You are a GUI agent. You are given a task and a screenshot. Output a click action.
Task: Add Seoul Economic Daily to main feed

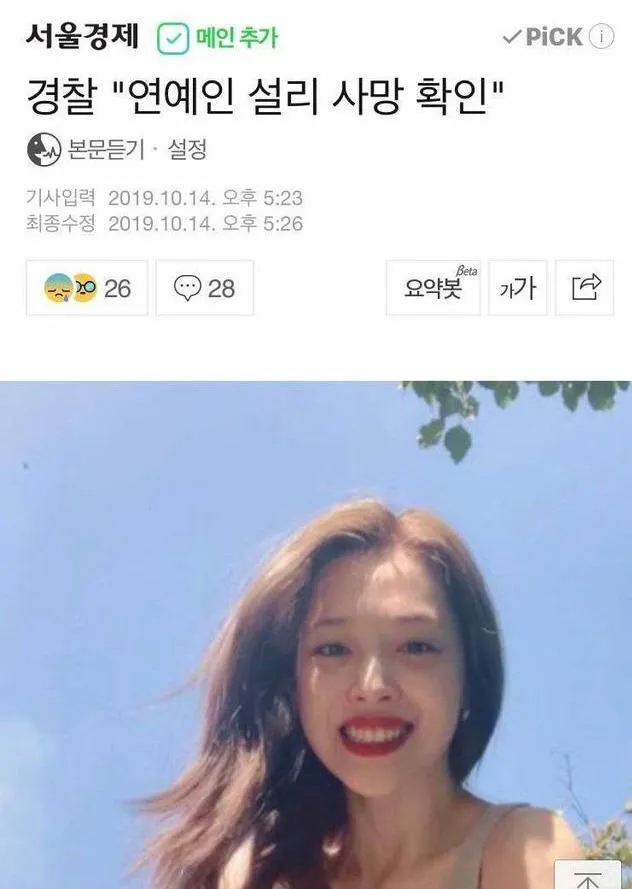217,38
